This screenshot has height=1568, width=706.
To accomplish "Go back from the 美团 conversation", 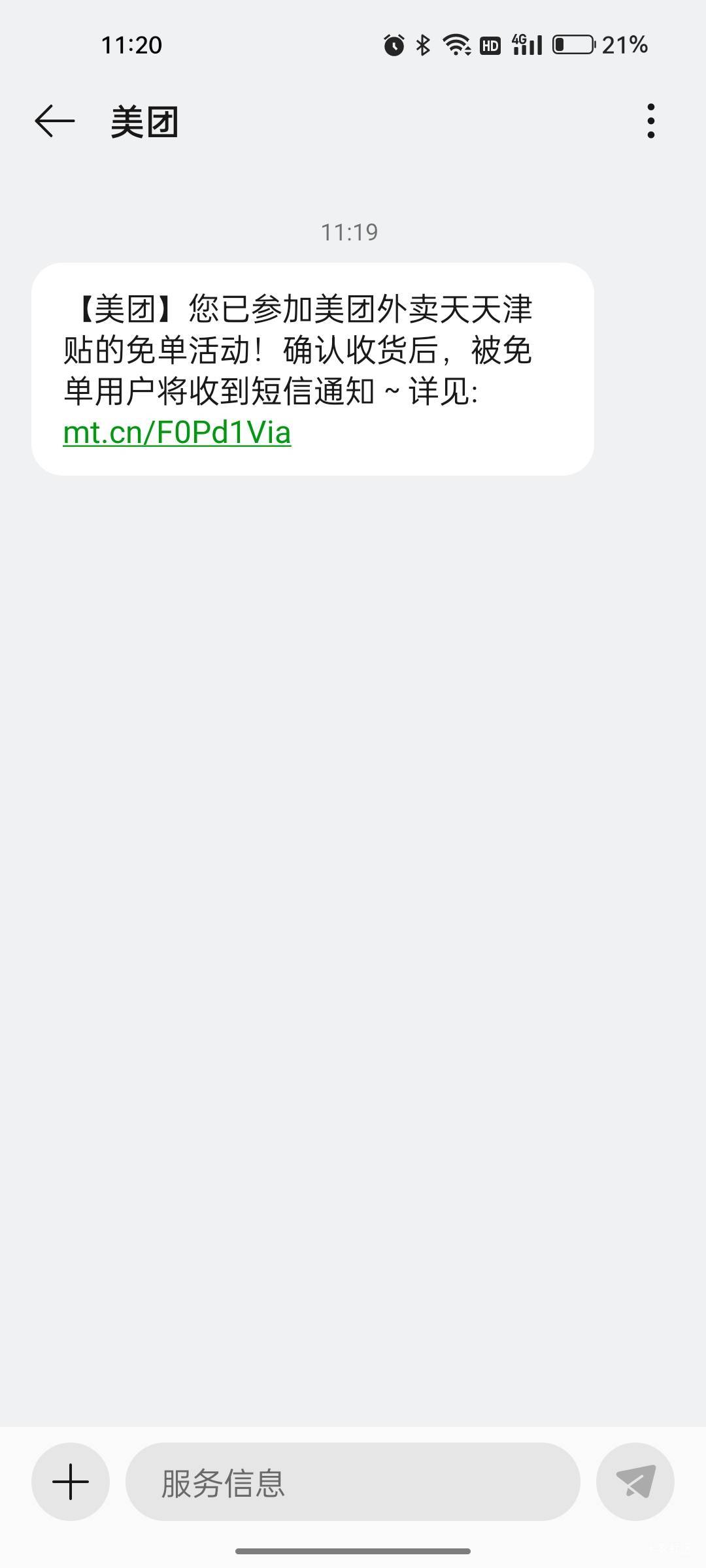I will point(55,121).
